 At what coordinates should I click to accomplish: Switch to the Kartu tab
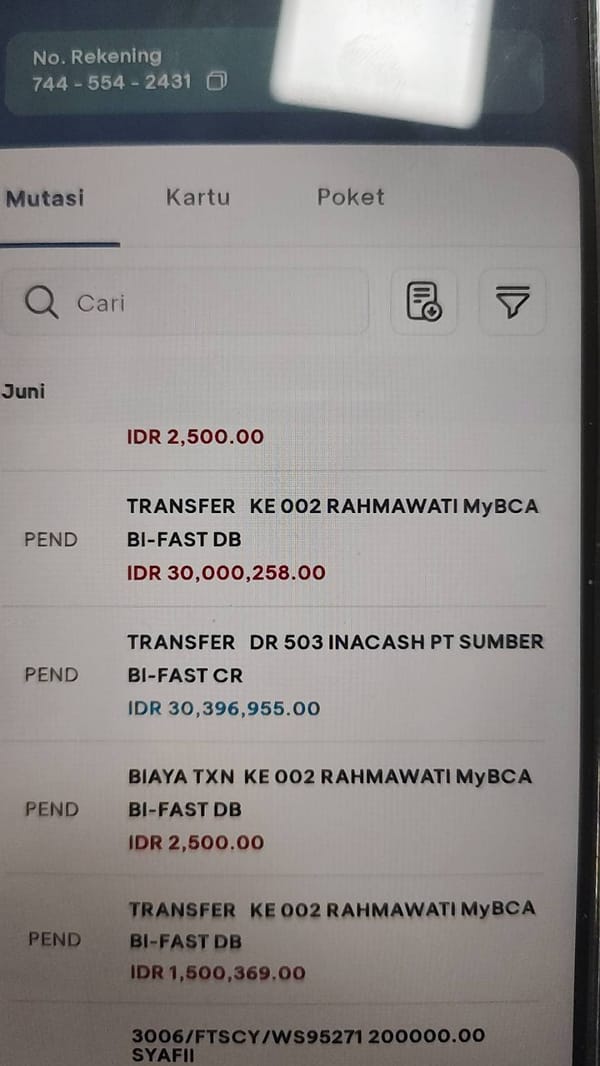tap(198, 198)
